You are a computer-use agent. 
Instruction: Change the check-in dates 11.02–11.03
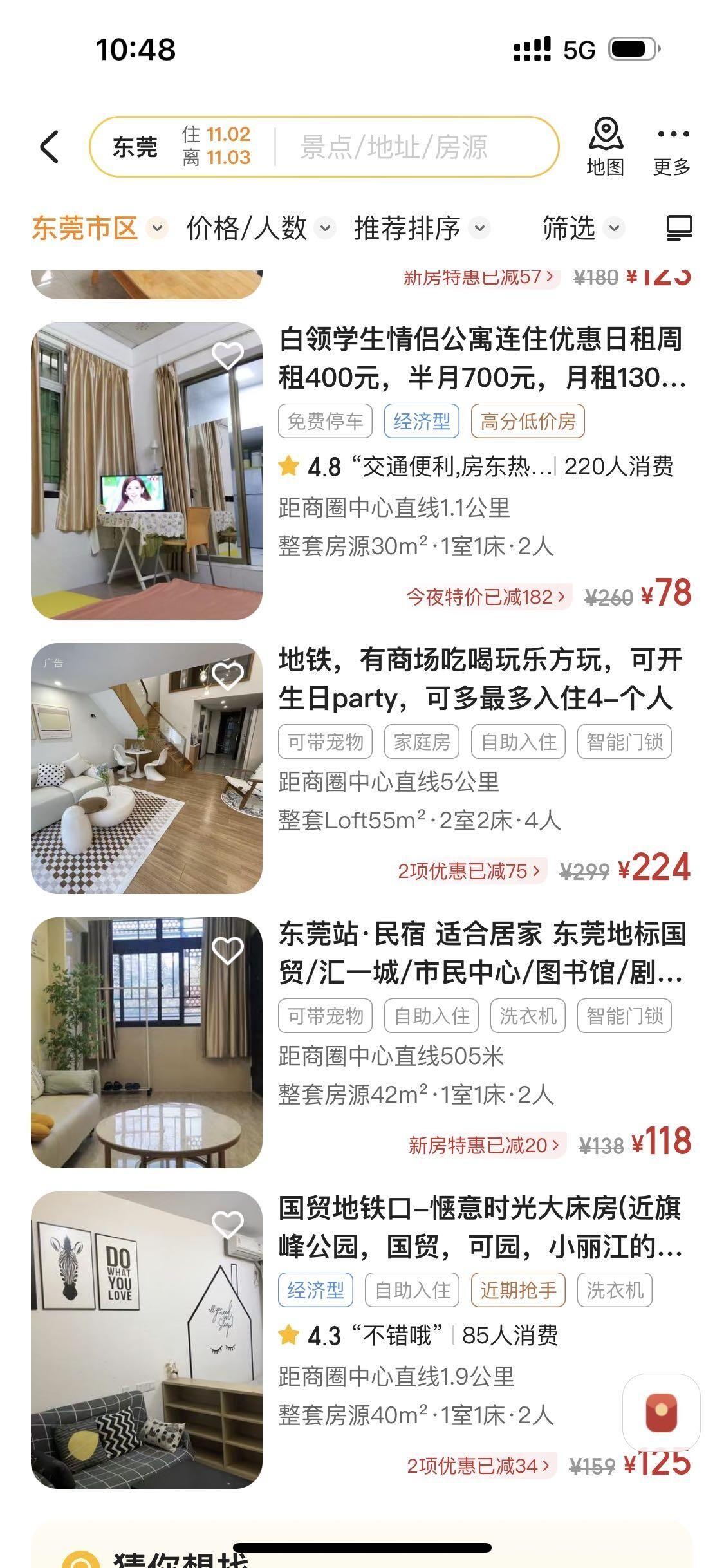click(216, 146)
